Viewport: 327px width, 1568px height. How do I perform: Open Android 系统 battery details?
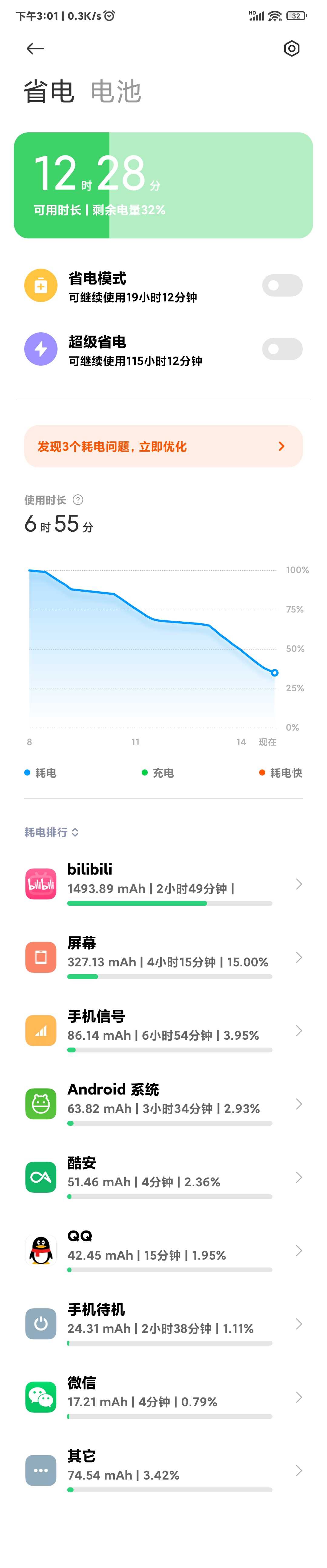[163, 1104]
